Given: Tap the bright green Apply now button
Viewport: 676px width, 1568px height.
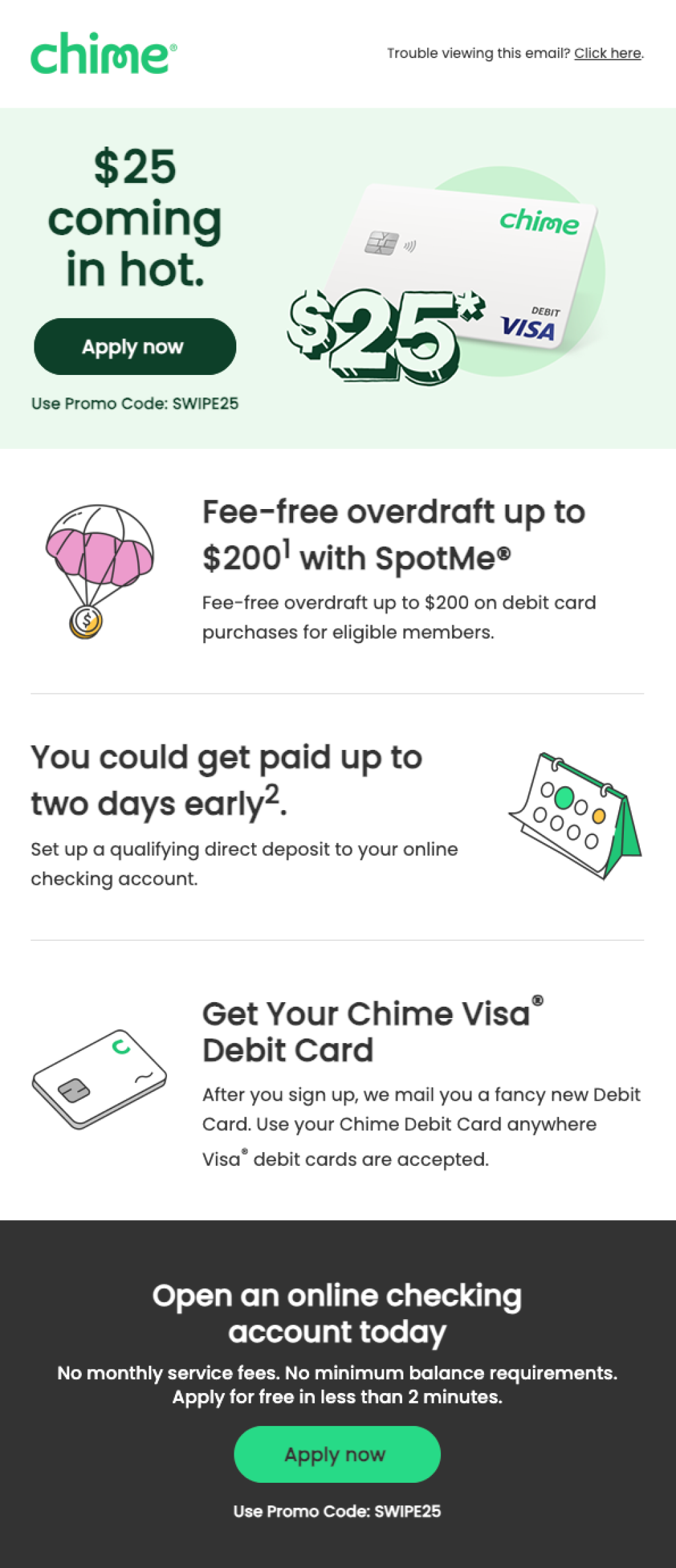Looking at the screenshot, I should [x=337, y=1454].
